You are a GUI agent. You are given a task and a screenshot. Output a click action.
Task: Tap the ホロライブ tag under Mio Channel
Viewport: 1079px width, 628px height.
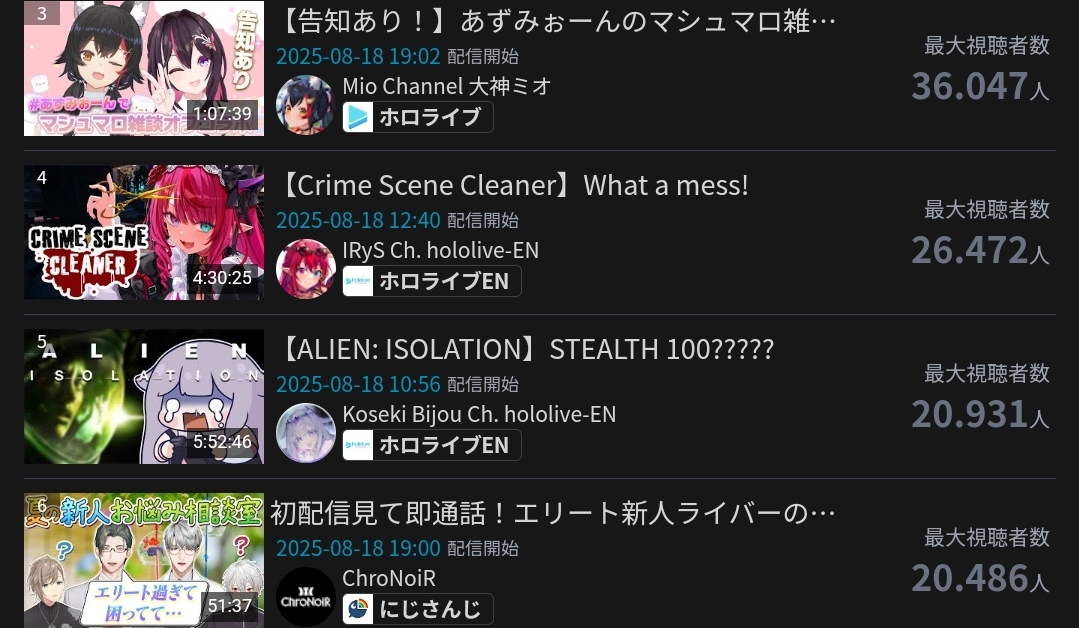[x=418, y=117]
